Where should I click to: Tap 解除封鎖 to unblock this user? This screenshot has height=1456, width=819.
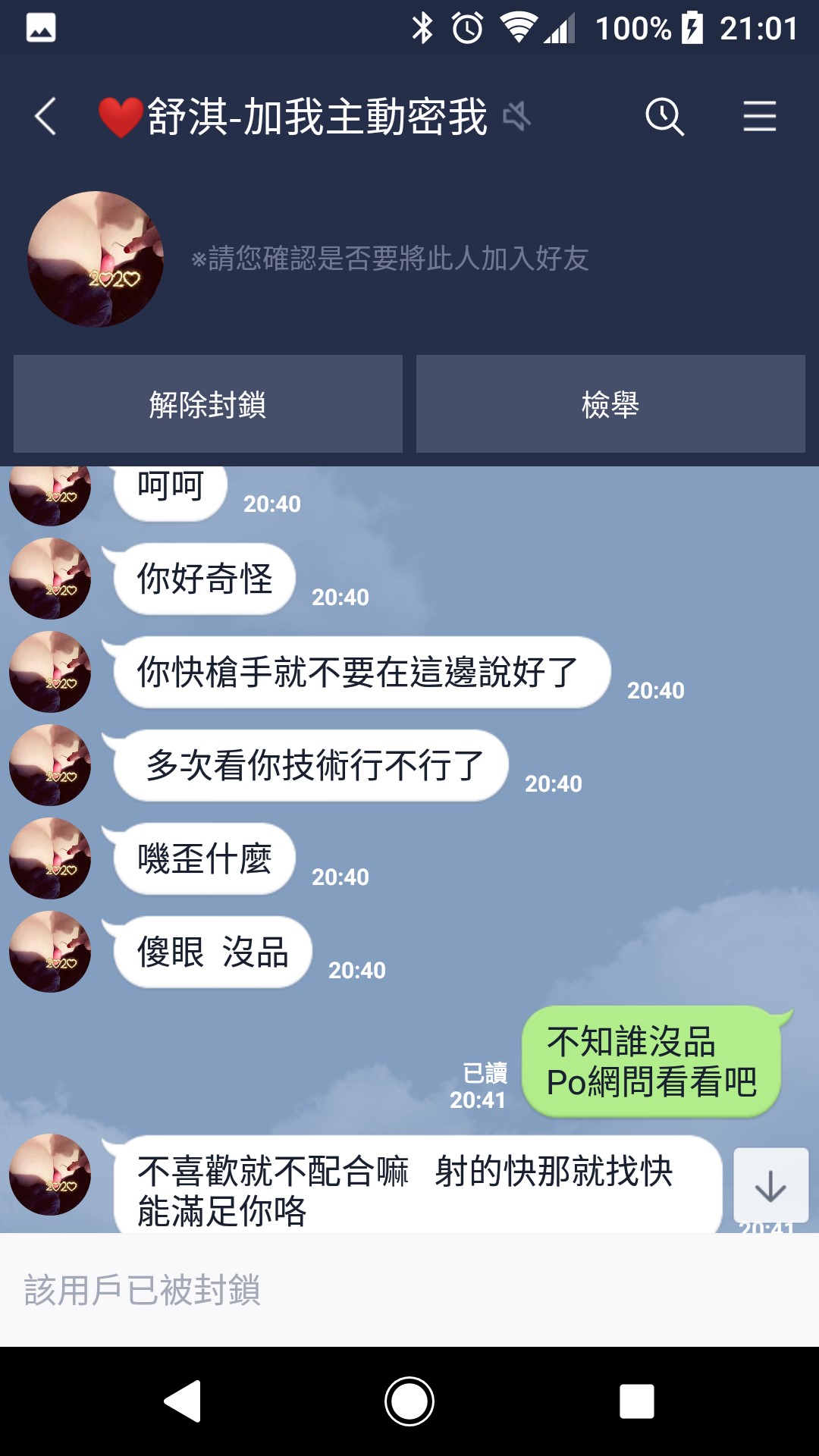point(208,404)
